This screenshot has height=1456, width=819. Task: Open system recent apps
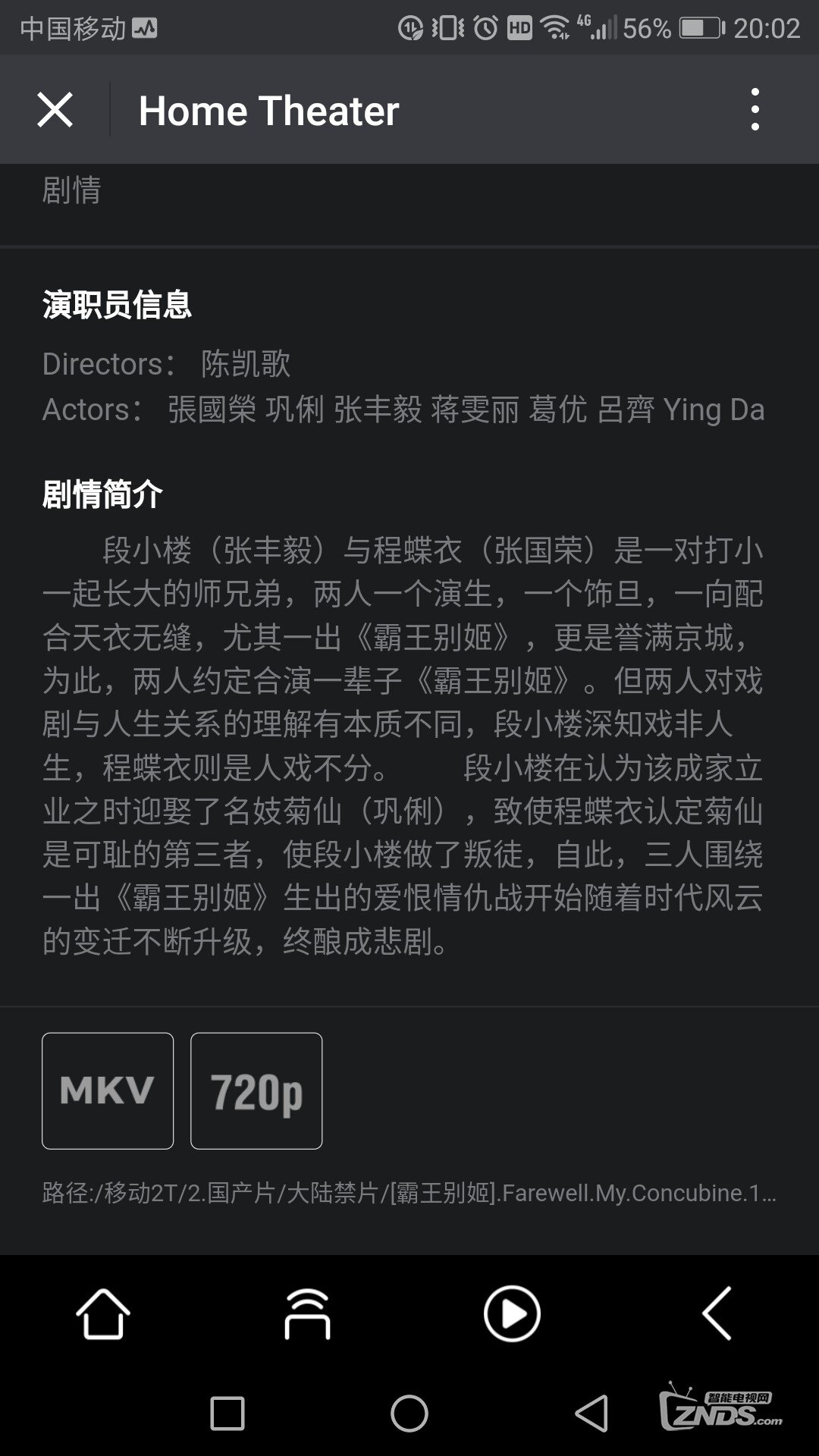click(227, 1414)
